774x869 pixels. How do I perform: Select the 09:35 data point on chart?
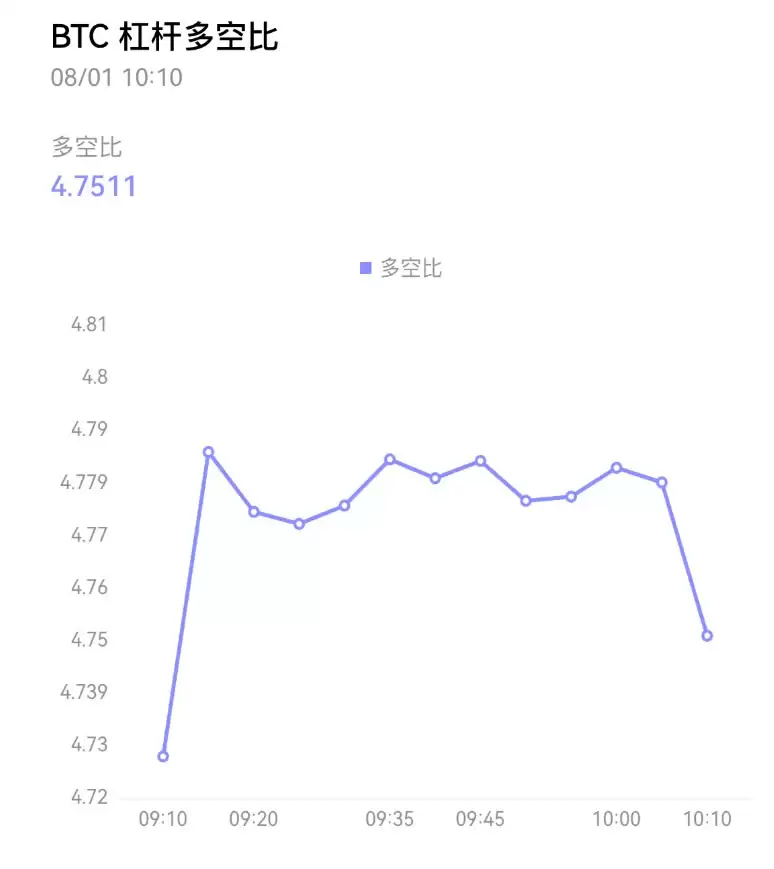[390, 459]
